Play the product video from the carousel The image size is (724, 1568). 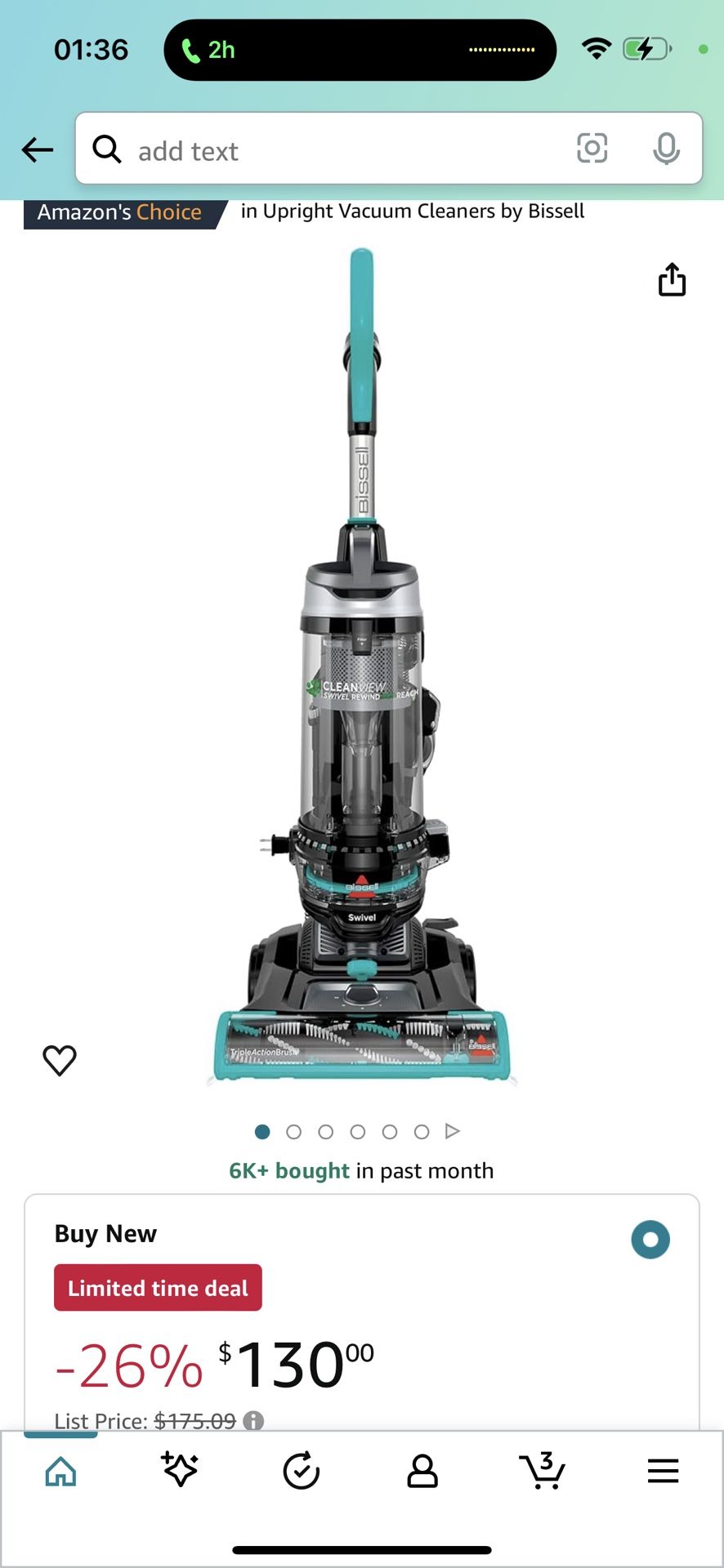point(452,1131)
